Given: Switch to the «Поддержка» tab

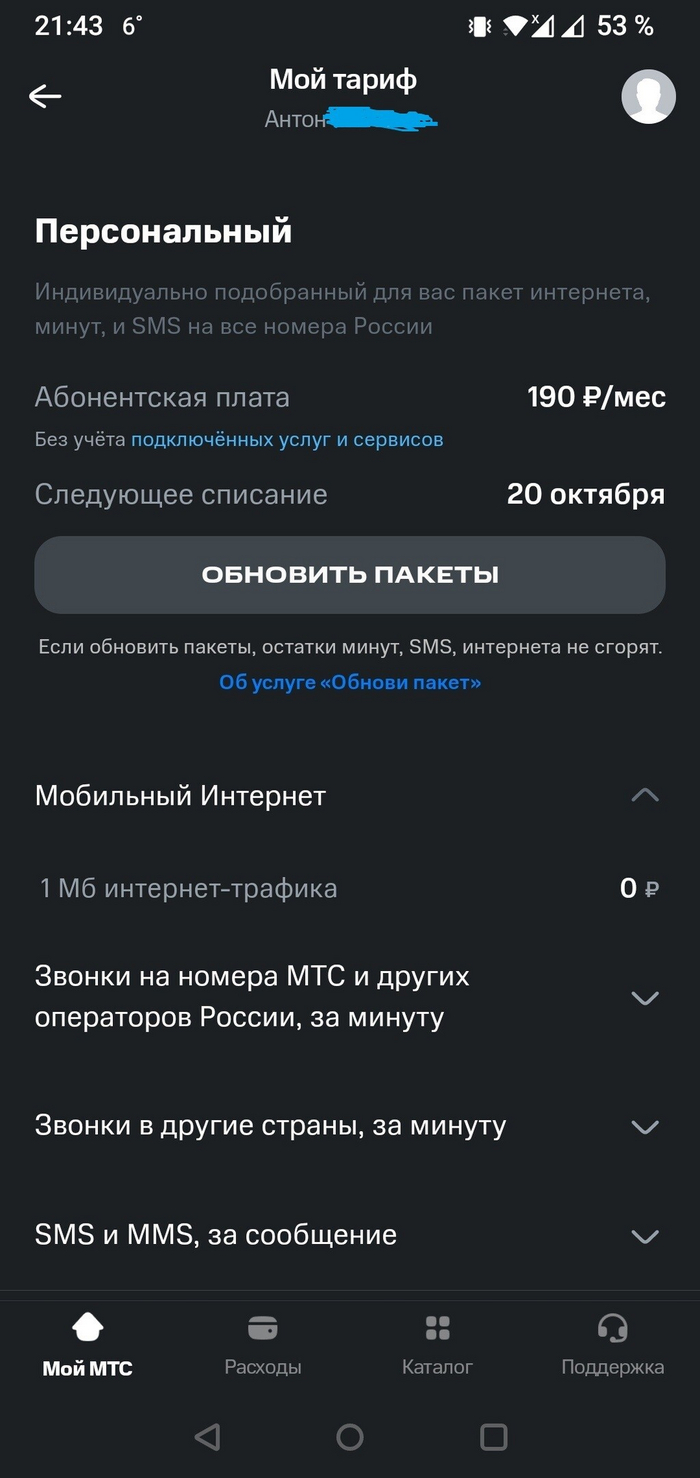Looking at the screenshot, I should pos(612,1345).
